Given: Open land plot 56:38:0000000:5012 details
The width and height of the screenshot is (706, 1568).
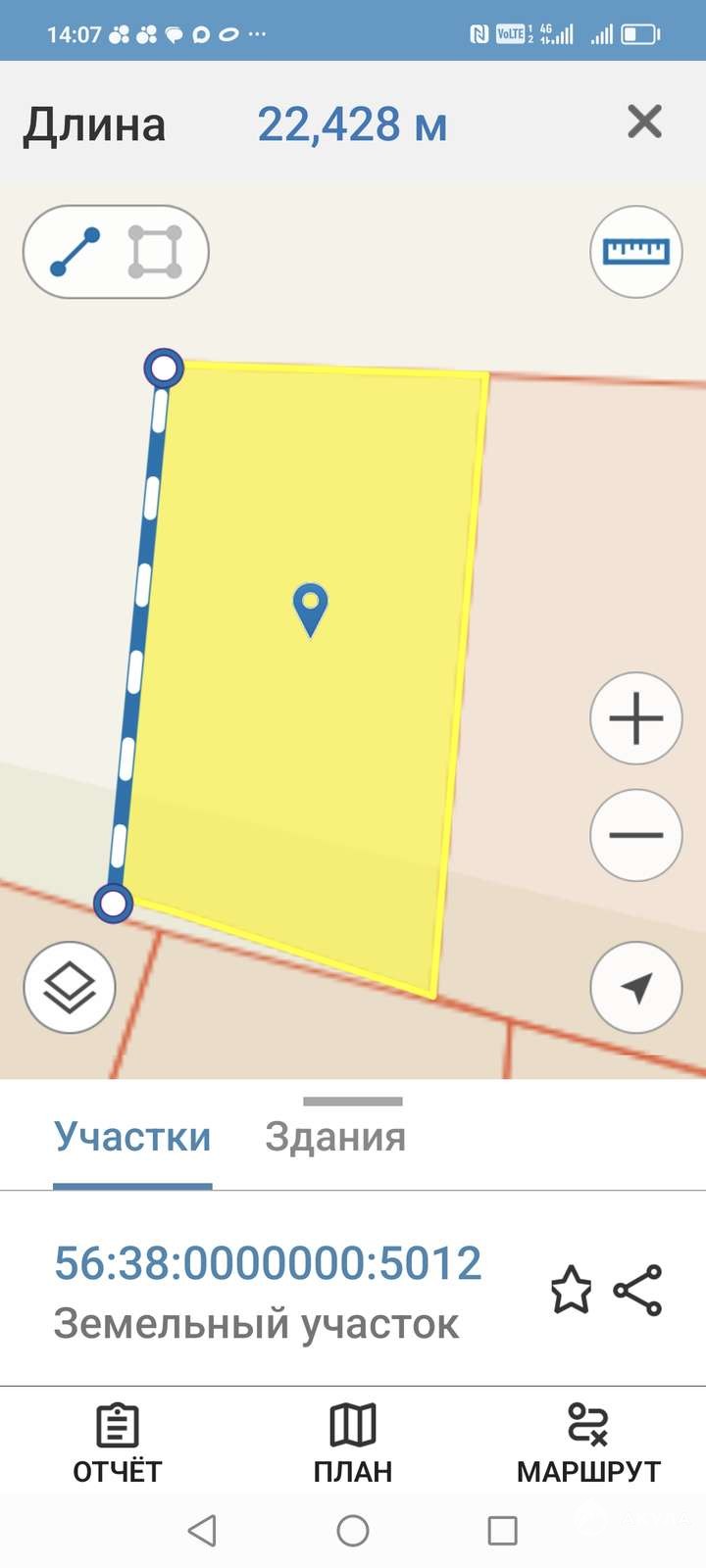Looking at the screenshot, I should [268, 1264].
